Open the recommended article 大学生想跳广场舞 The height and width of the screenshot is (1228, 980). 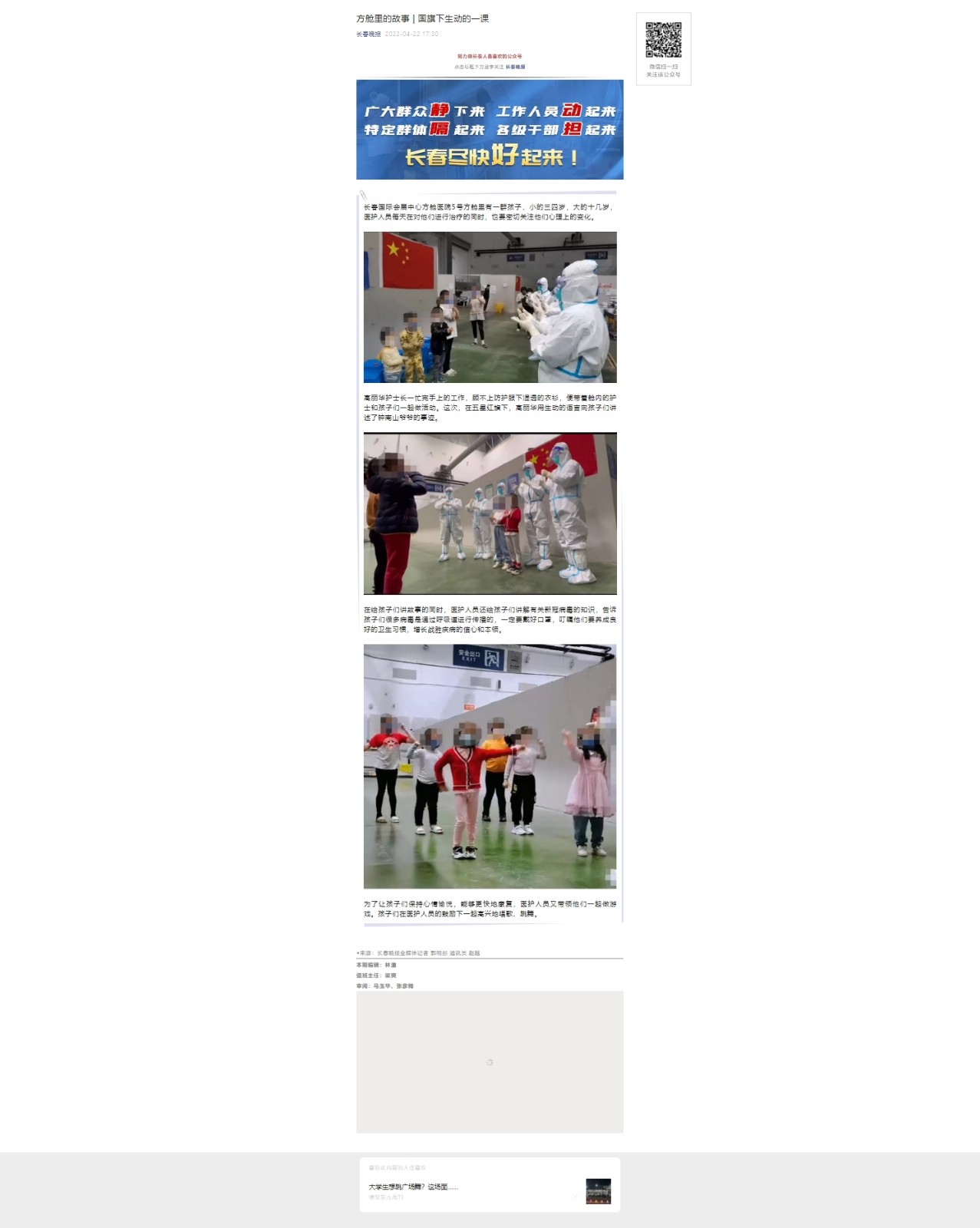click(x=413, y=1187)
